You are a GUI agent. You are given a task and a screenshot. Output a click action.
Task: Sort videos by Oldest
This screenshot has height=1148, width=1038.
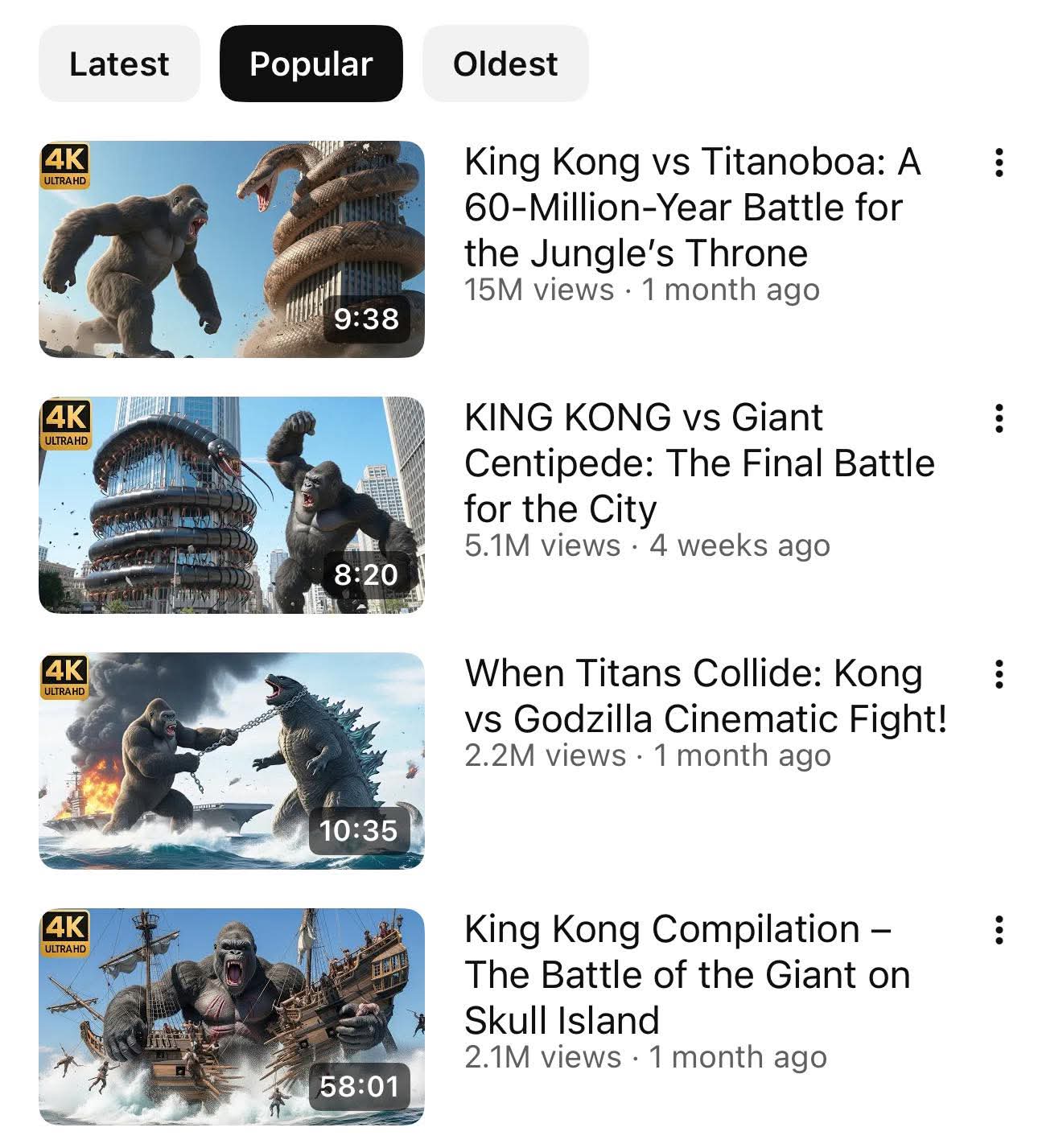tap(505, 64)
